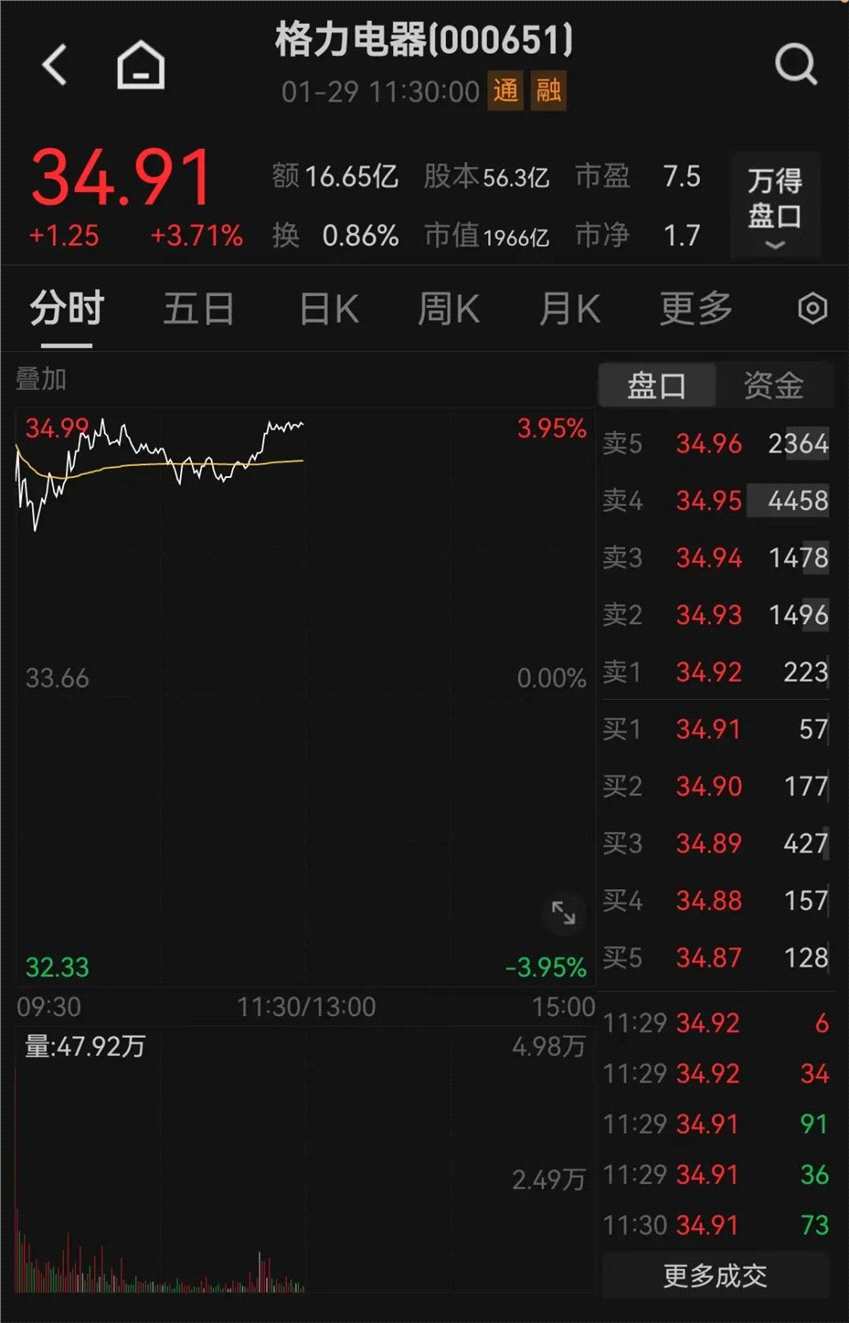
Task: Switch to the 分时 tab
Action: 66,310
